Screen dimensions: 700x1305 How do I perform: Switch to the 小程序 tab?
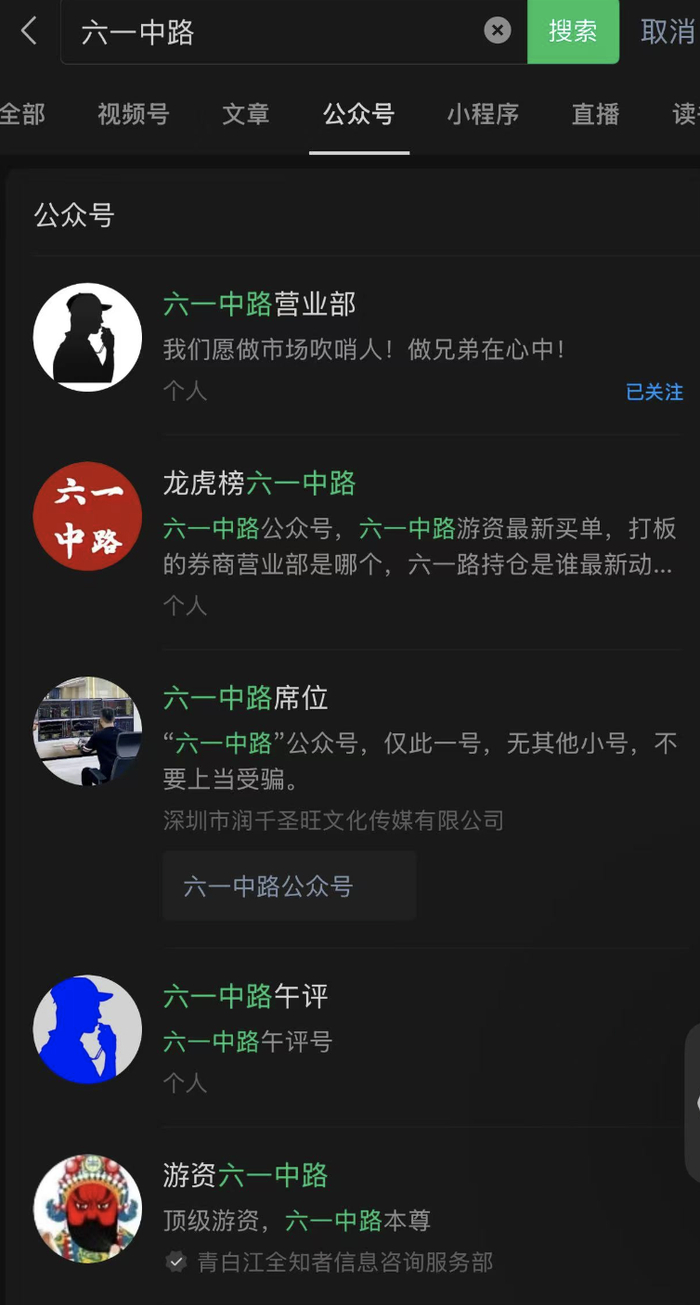[x=483, y=114]
